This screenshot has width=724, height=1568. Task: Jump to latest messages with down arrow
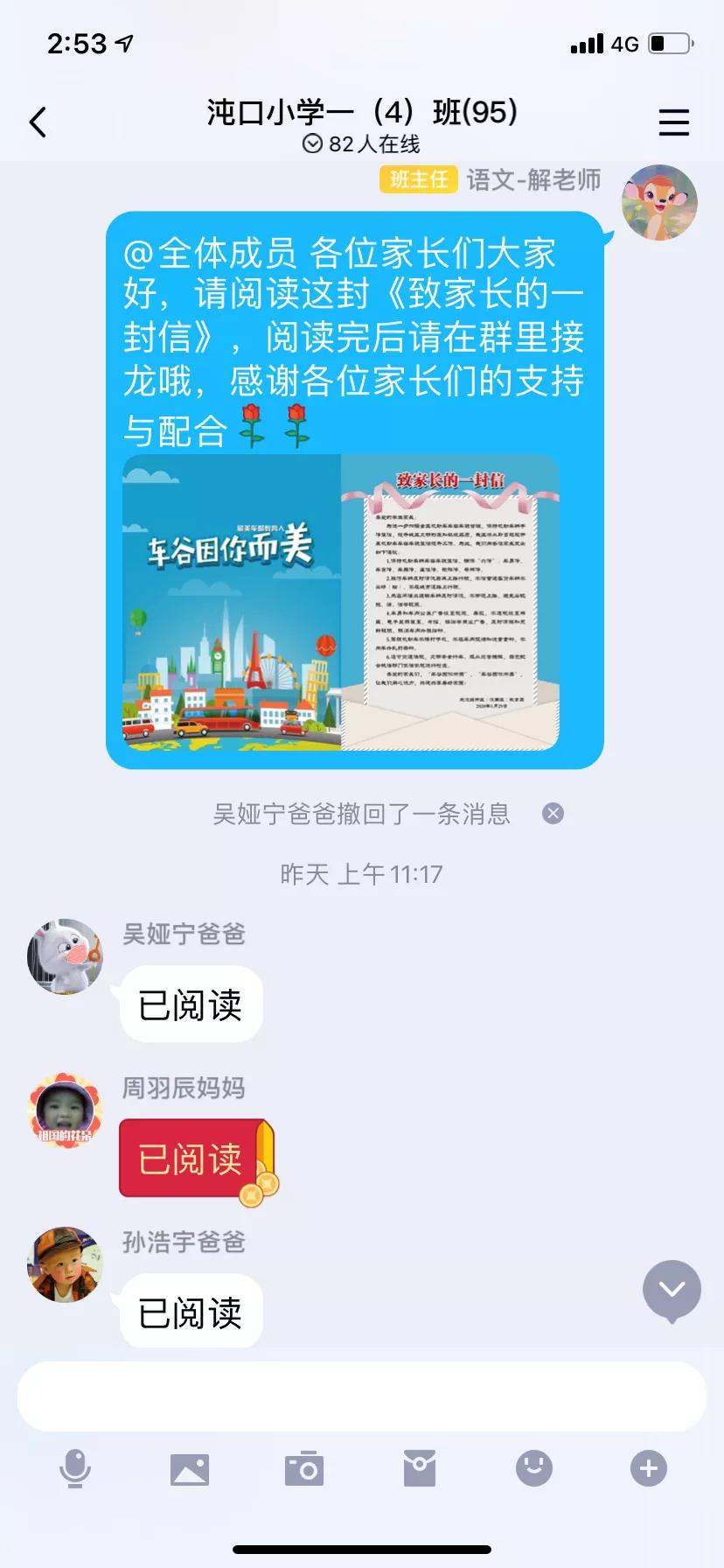click(x=672, y=1290)
